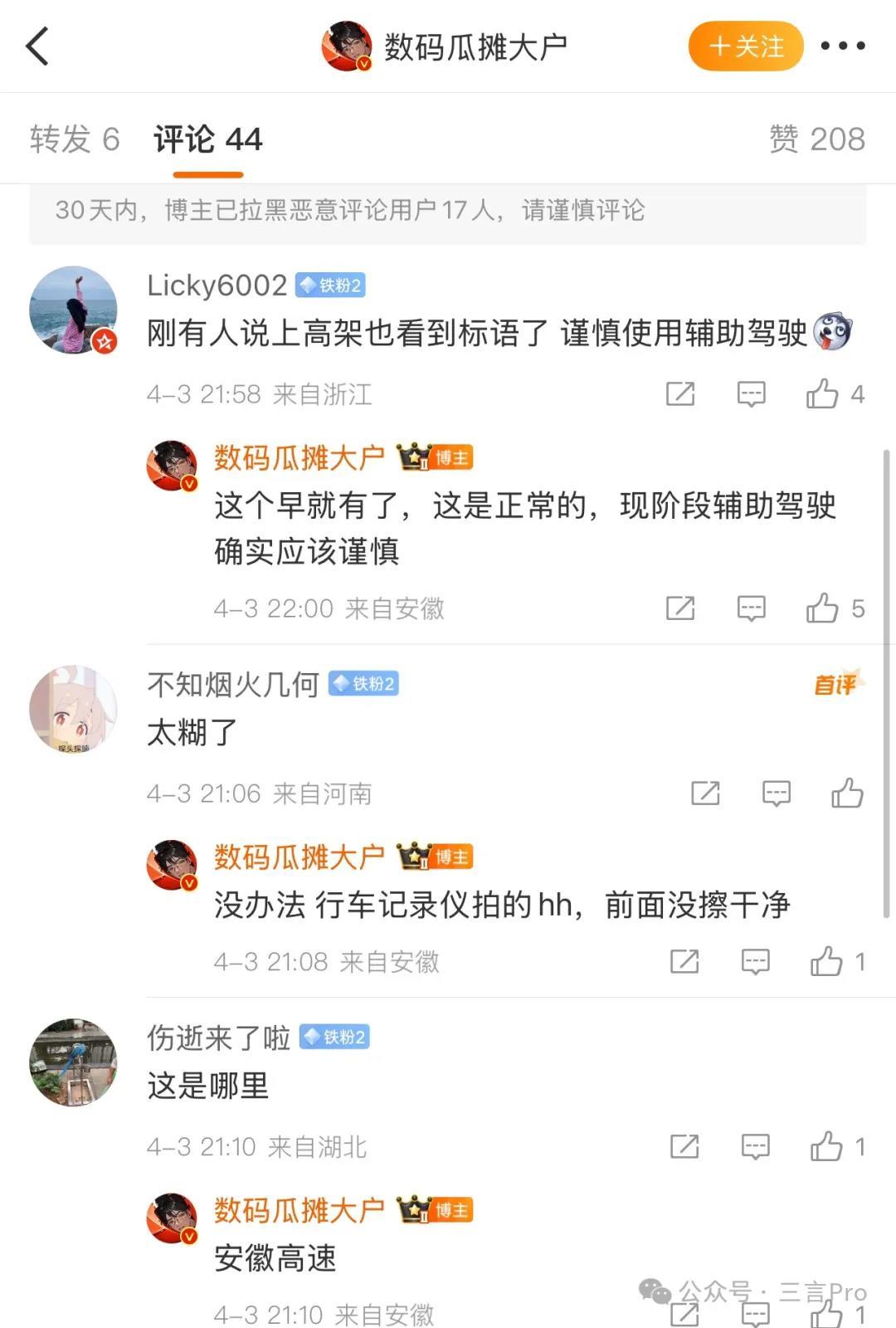The height and width of the screenshot is (1328, 896).
Task: Switch to the 转发 6 tab
Action: tap(75, 139)
